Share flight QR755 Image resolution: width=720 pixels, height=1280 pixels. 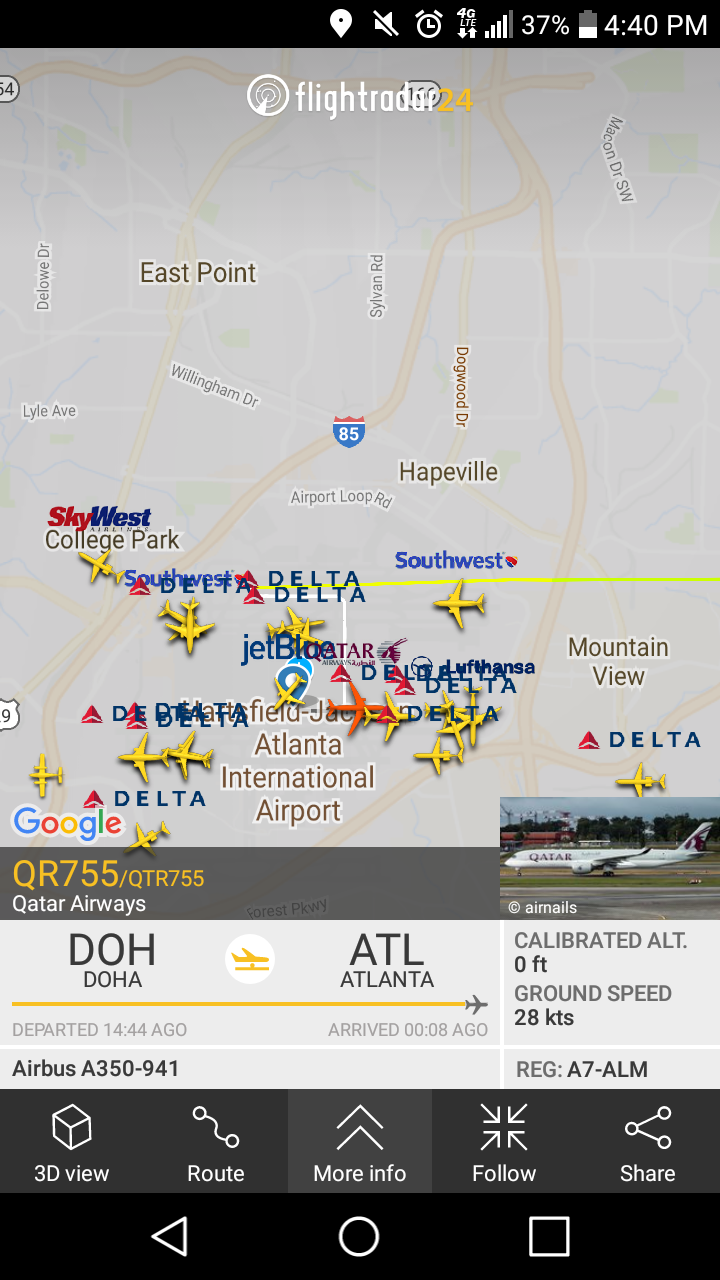(x=648, y=1141)
